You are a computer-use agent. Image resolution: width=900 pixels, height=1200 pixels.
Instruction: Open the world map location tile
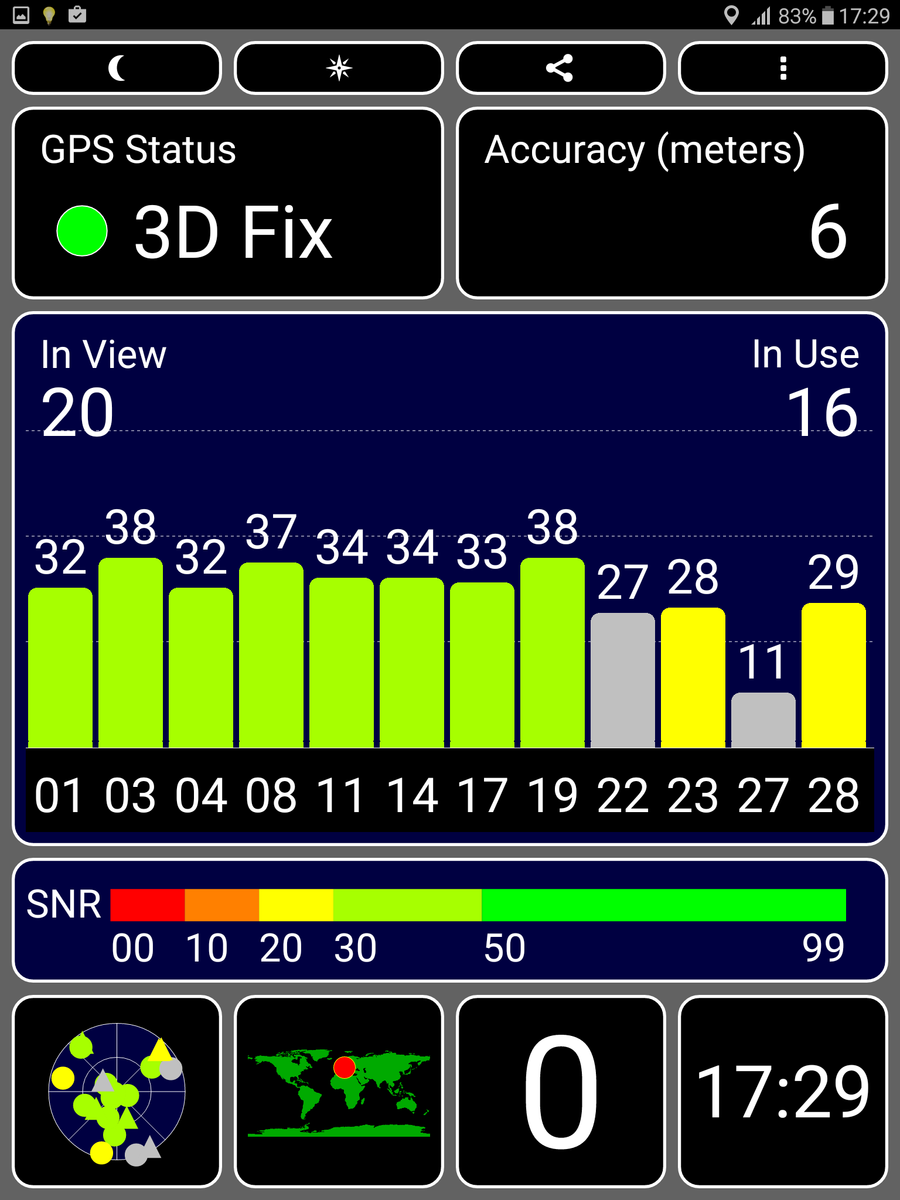(x=339, y=1091)
